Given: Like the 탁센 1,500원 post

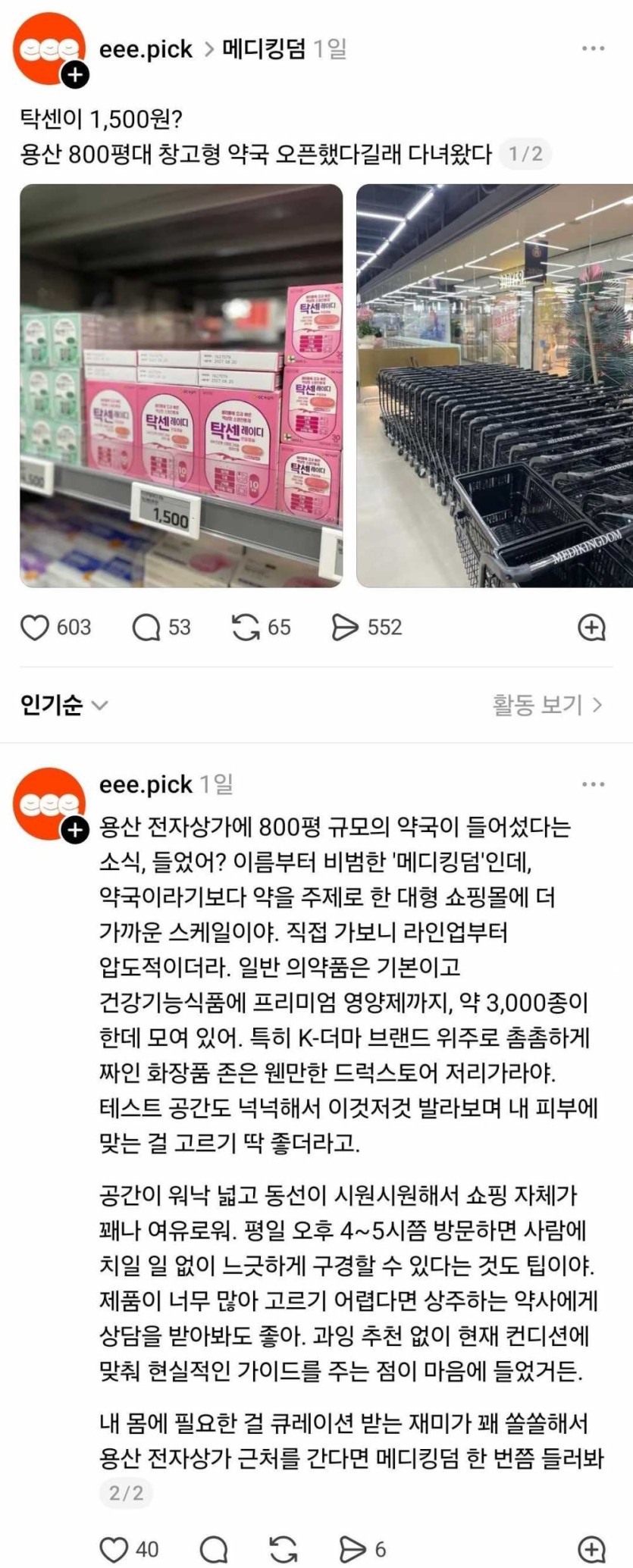Looking at the screenshot, I should coord(34,628).
